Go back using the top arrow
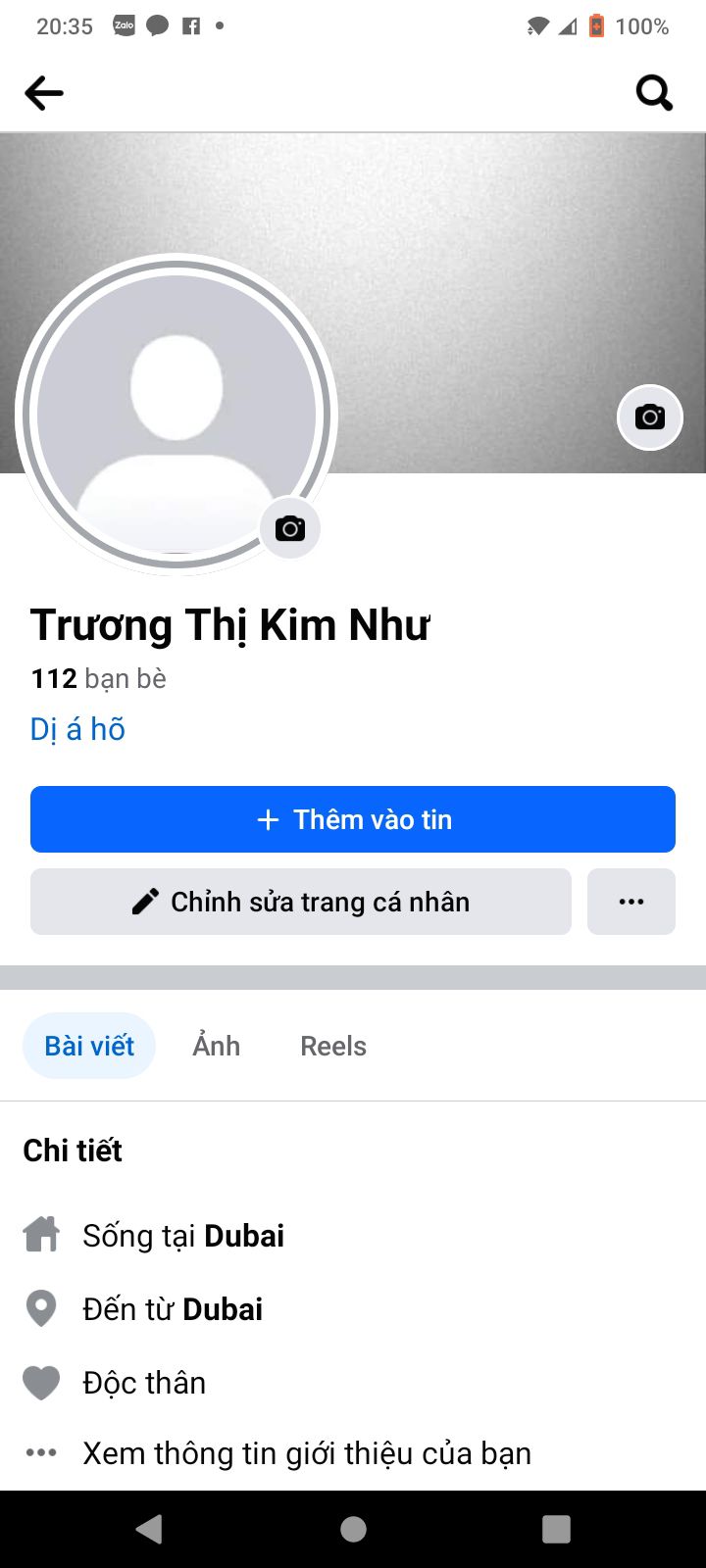This screenshot has height=1568, width=706. click(x=44, y=93)
